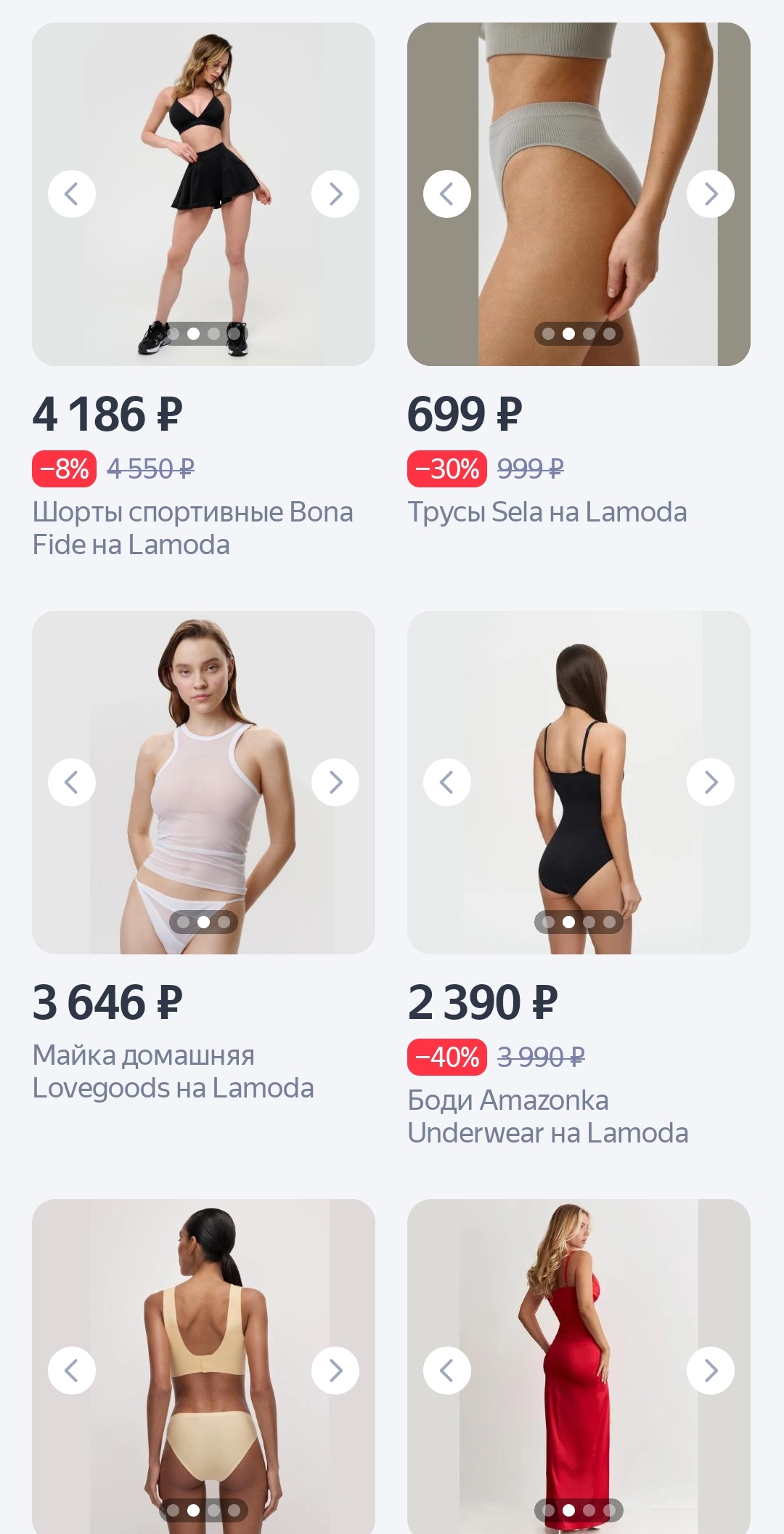This screenshot has width=784, height=1534.
Task: Show next photo of the red dress
Action: pyautogui.click(x=711, y=1371)
